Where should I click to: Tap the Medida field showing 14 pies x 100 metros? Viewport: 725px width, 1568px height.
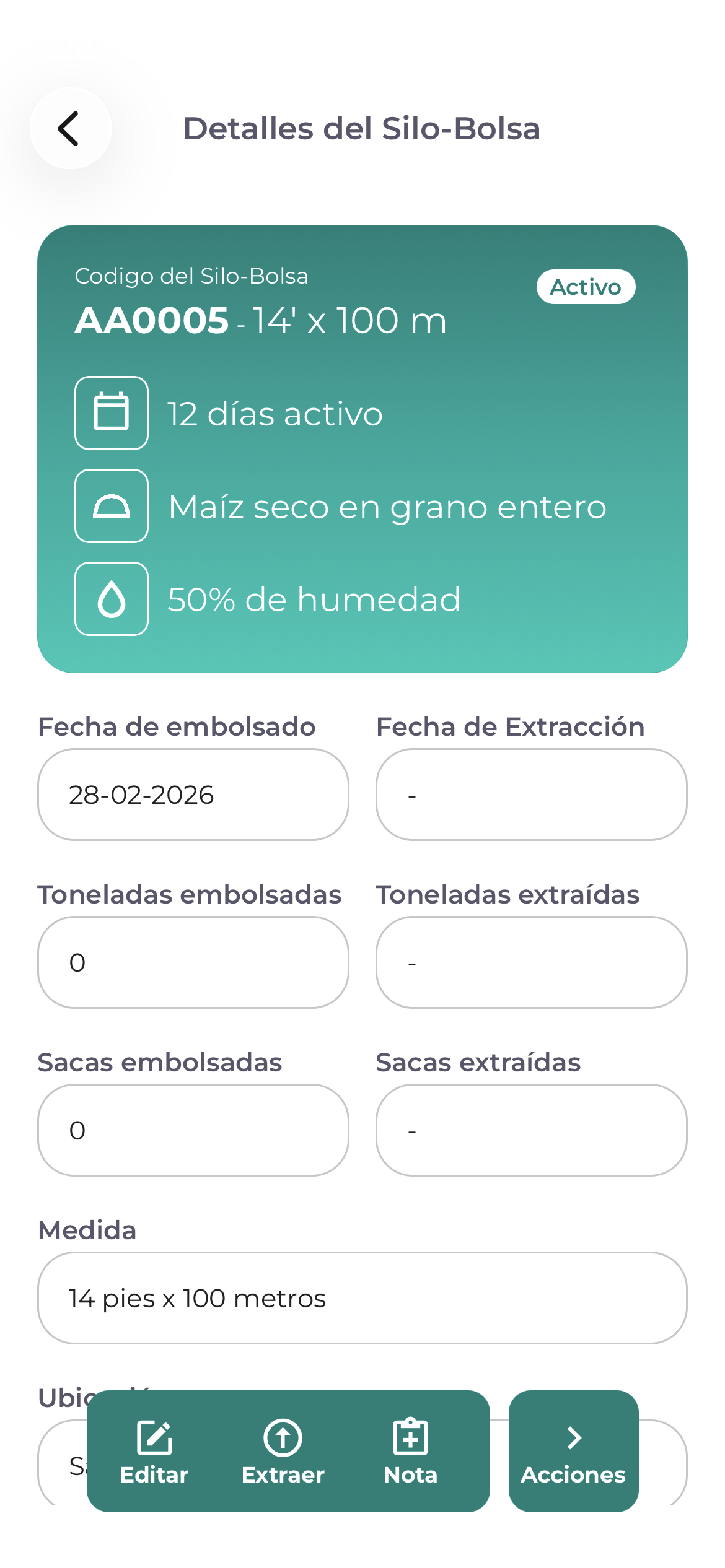(362, 1299)
